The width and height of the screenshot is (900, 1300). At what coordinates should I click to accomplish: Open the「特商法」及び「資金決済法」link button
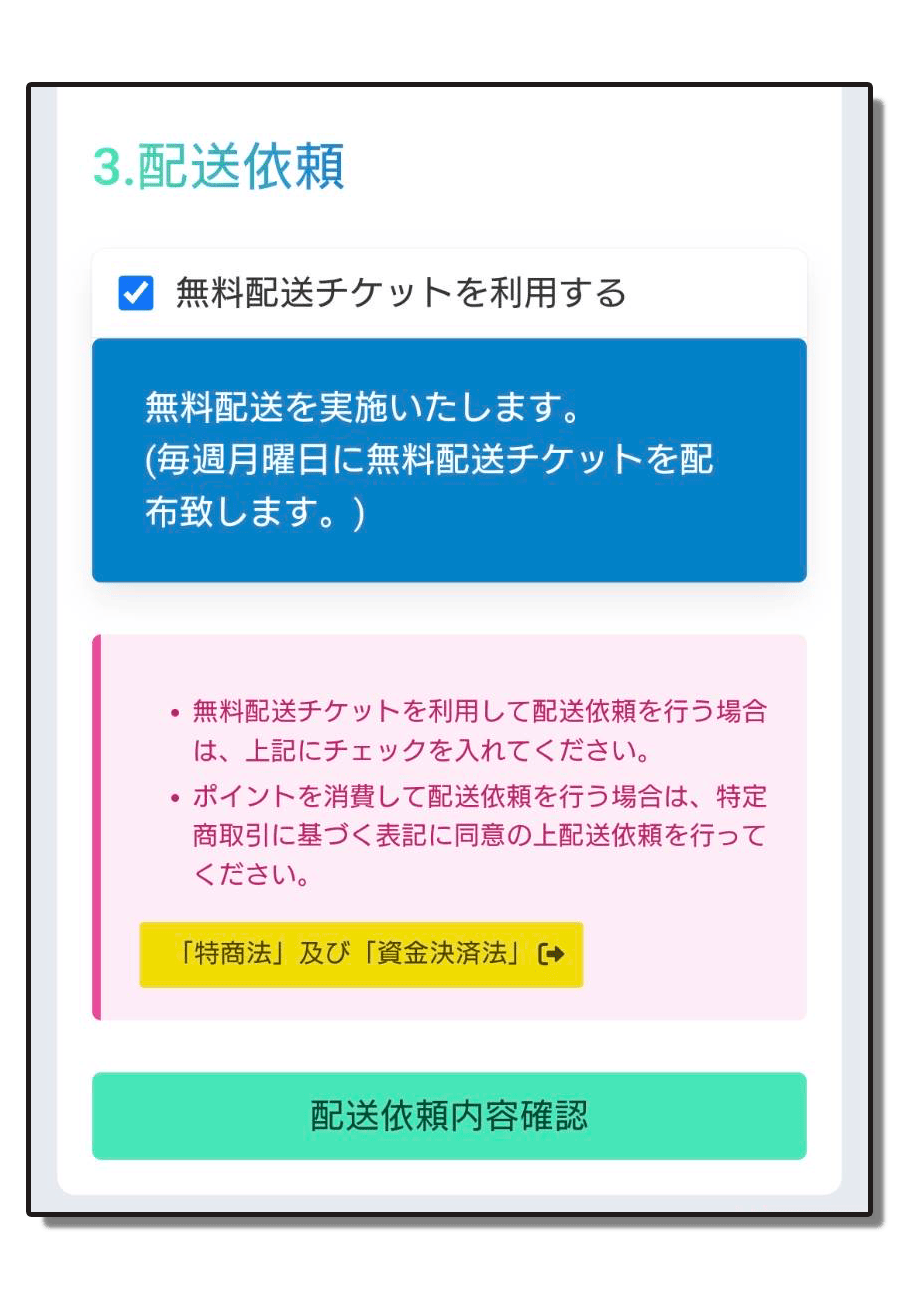[361, 954]
